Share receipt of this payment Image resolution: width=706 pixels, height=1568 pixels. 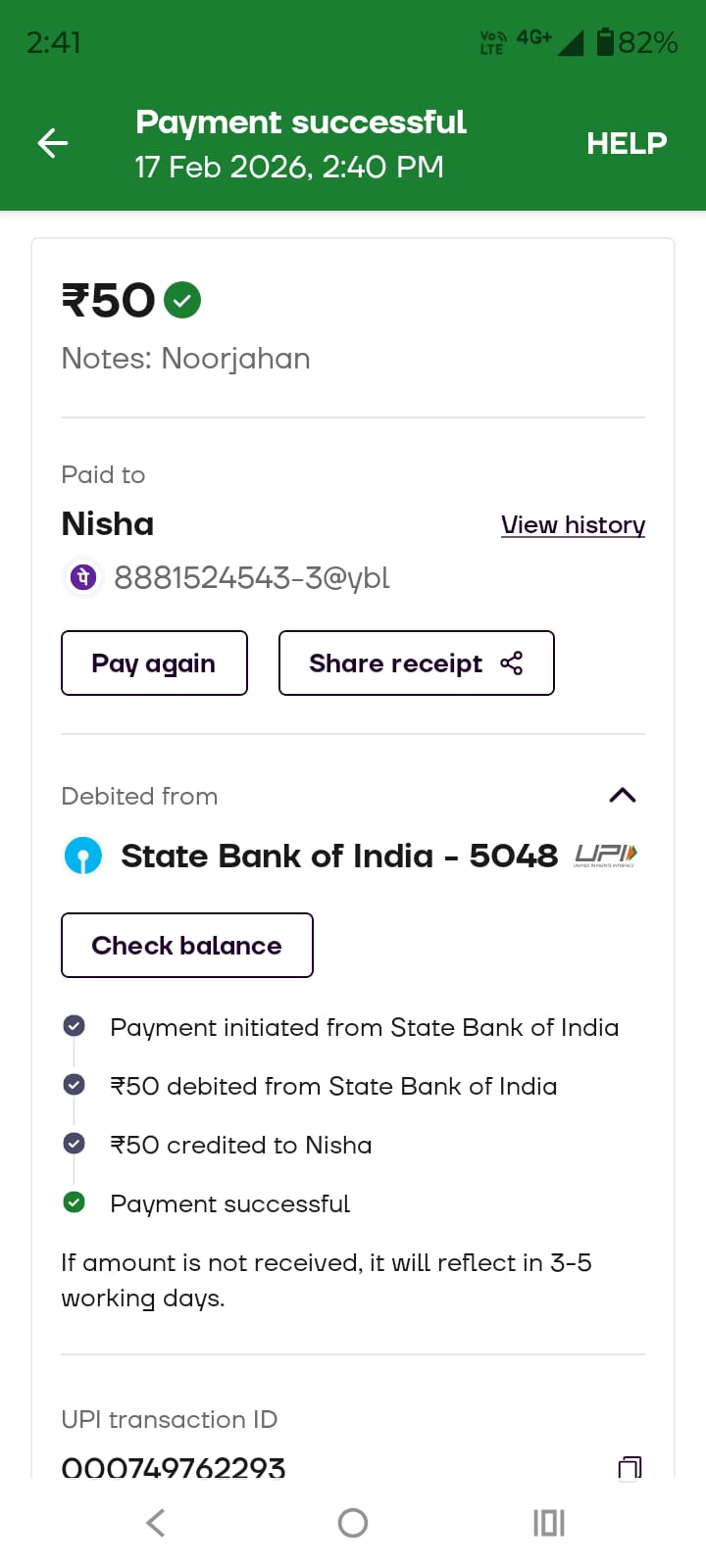point(416,663)
